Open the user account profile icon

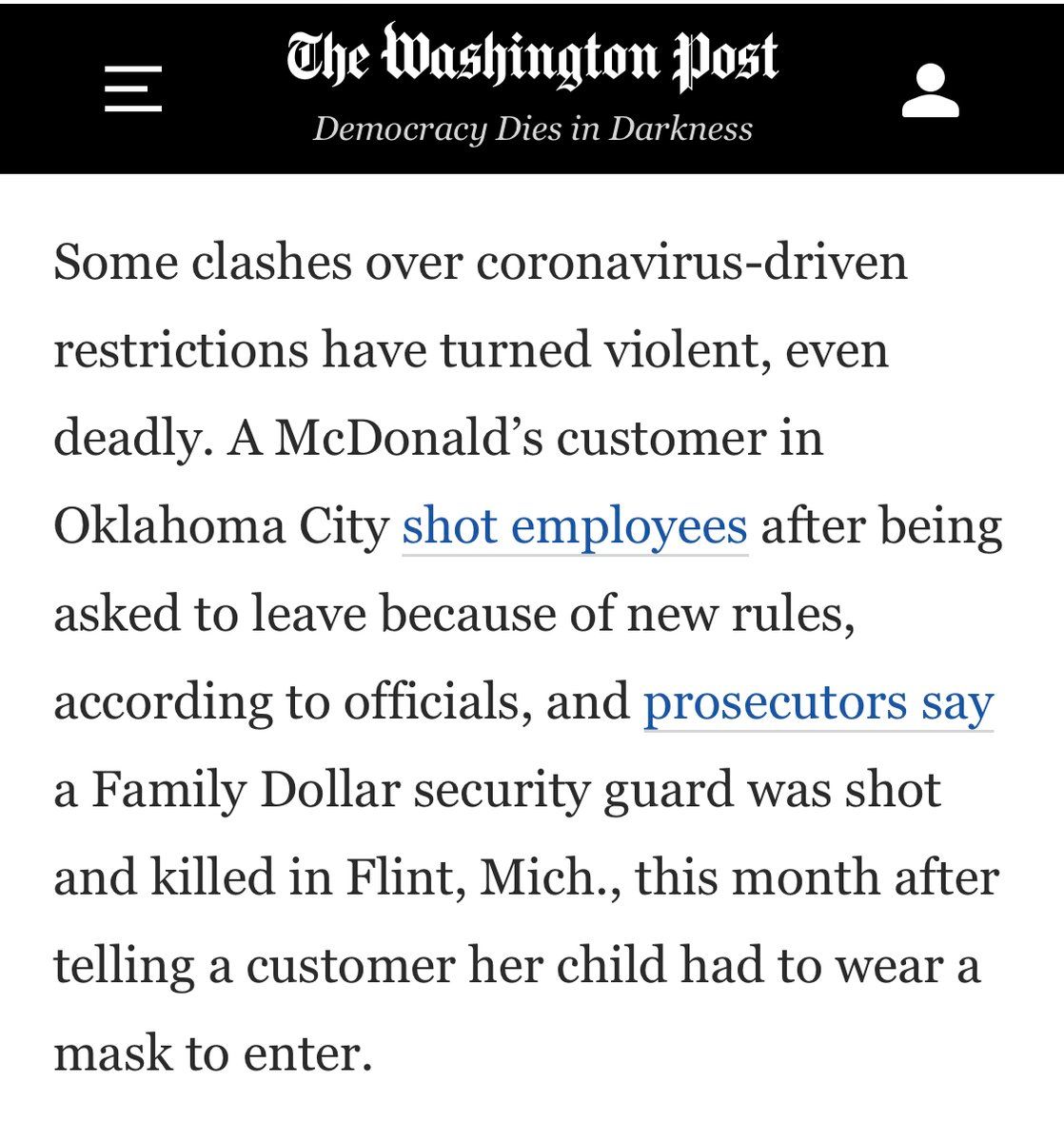pos(930,91)
